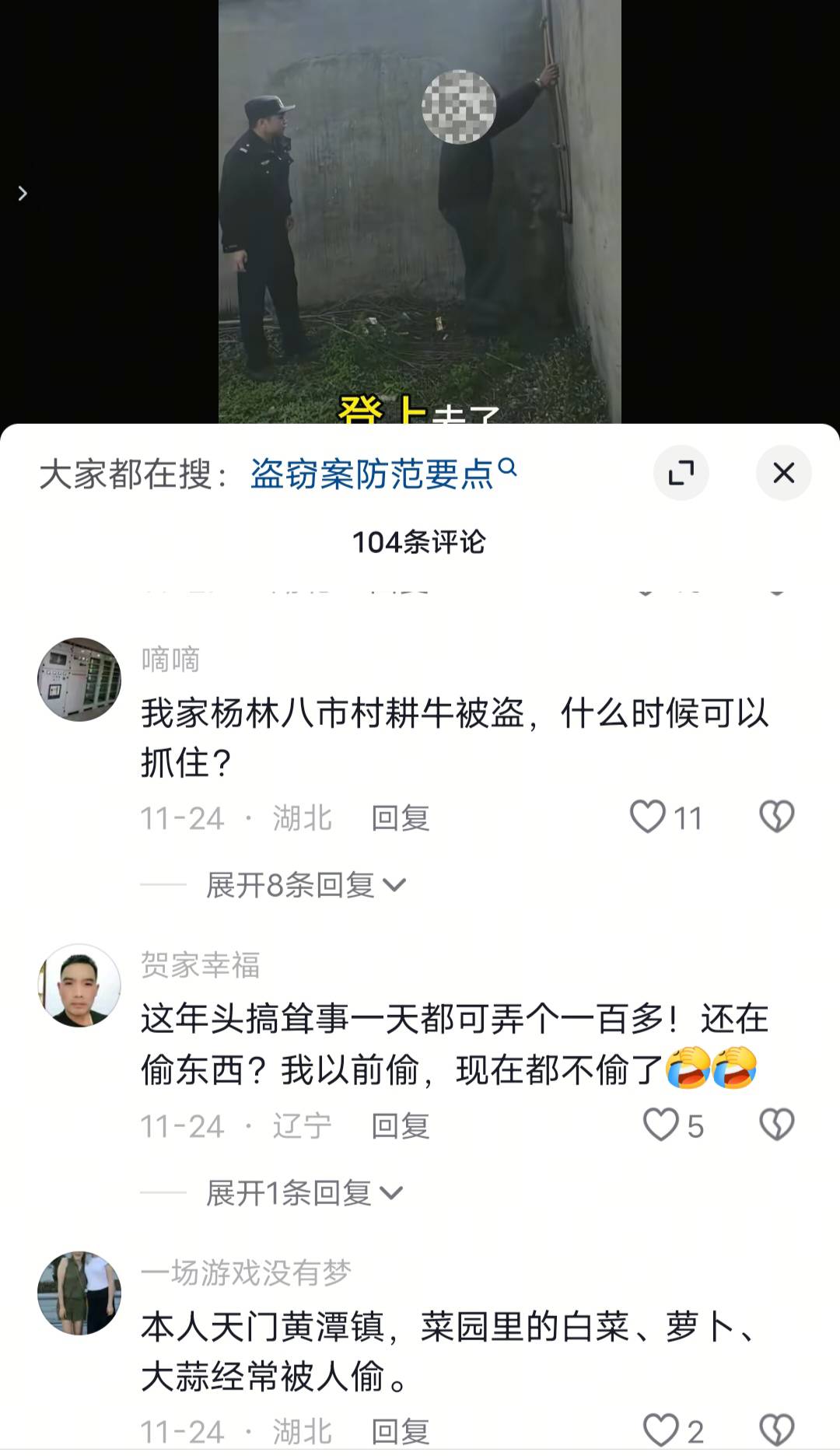Expand comments panel to full screen
This screenshot has width=840, height=1456.
(x=681, y=473)
